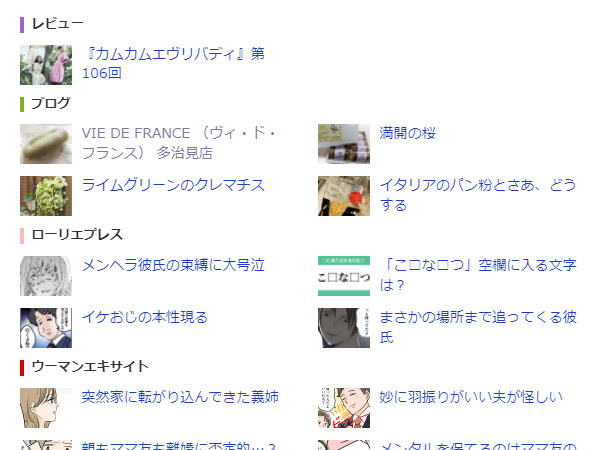
Task: Read the 妙に羽振りがいい夫が怪しい article
Action: click(x=470, y=396)
